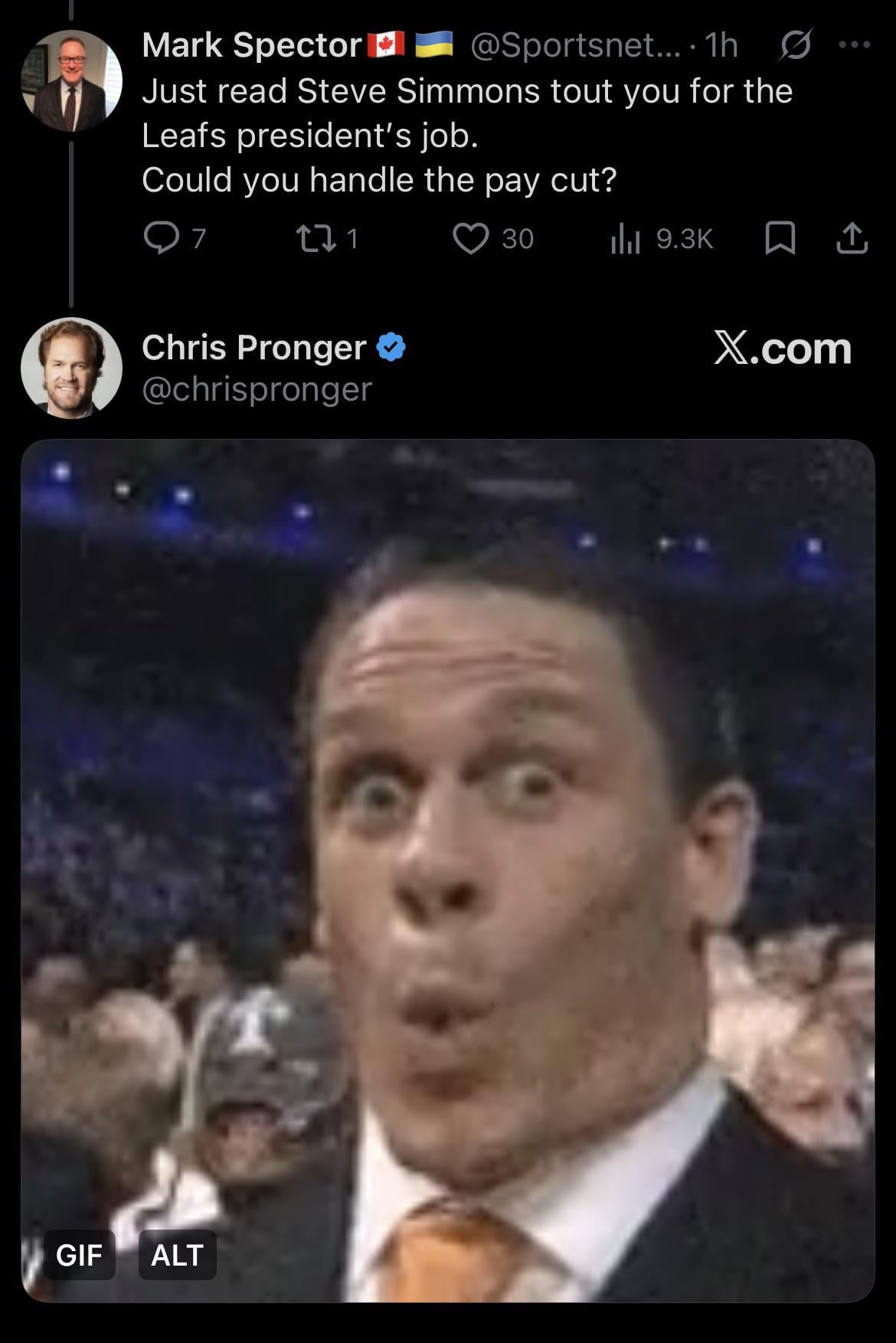Play the GIF in Chris Pronger's reply

[x=448, y=870]
